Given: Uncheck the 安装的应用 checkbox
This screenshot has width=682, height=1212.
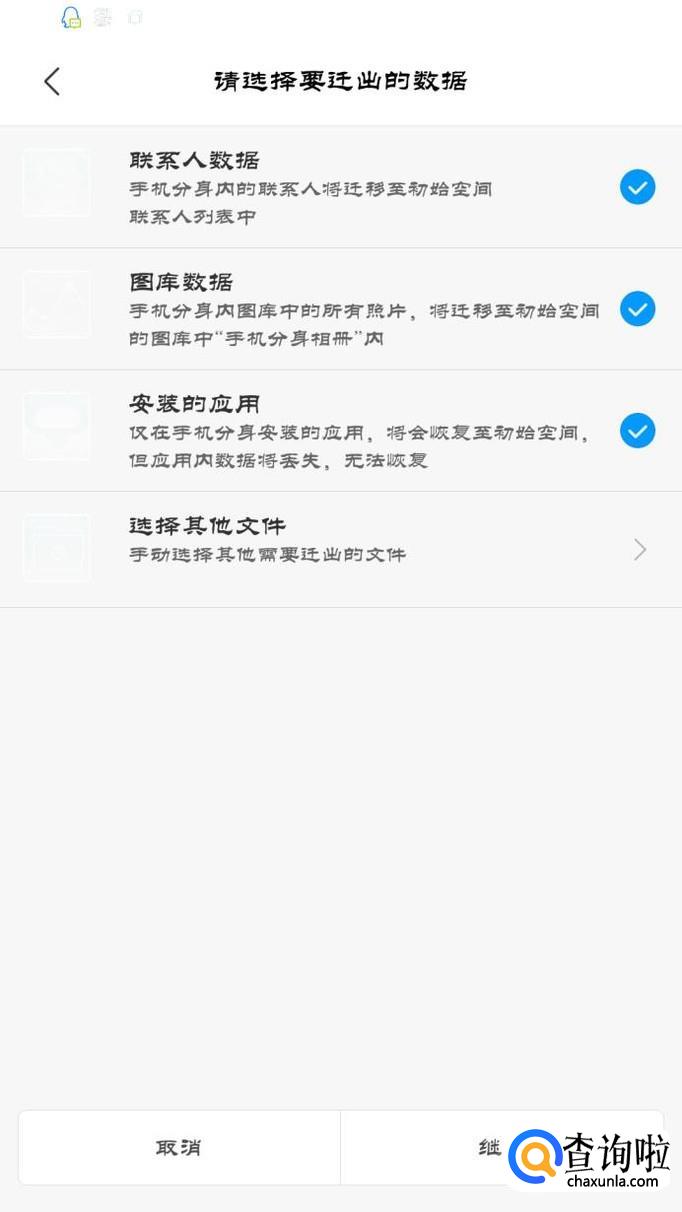Looking at the screenshot, I should point(637,431).
